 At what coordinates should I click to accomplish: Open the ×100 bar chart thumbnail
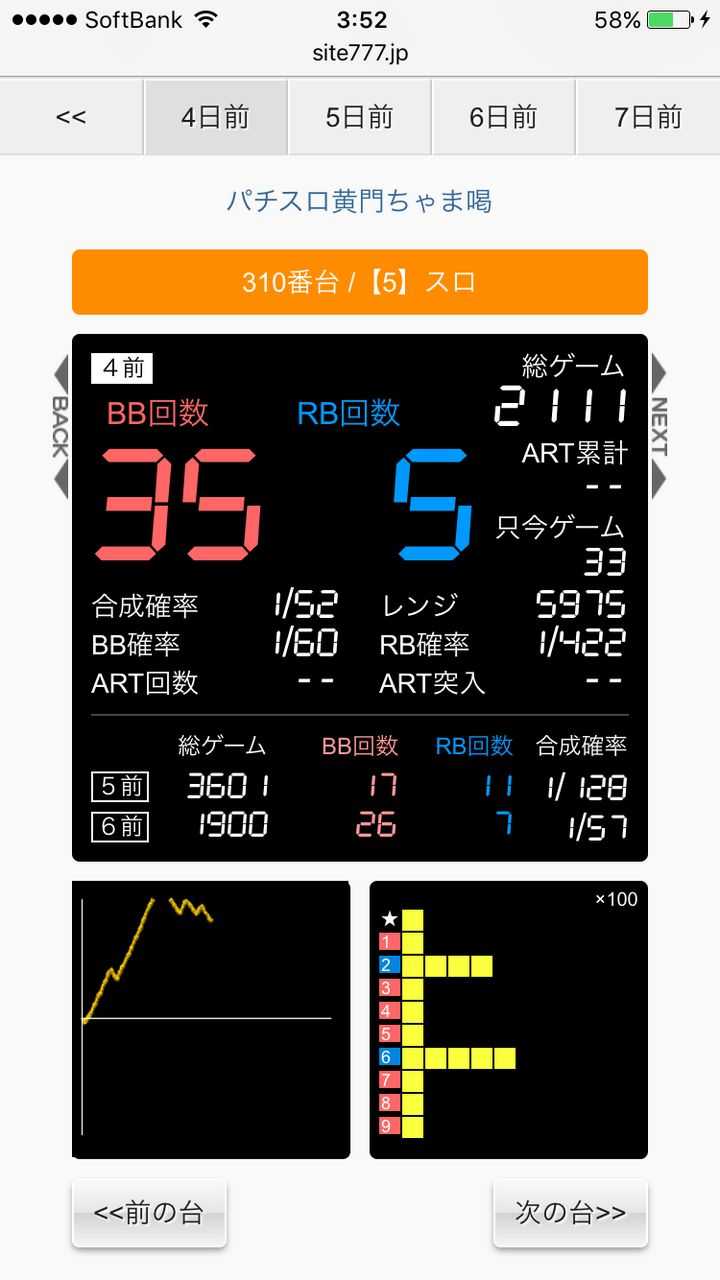509,1020
